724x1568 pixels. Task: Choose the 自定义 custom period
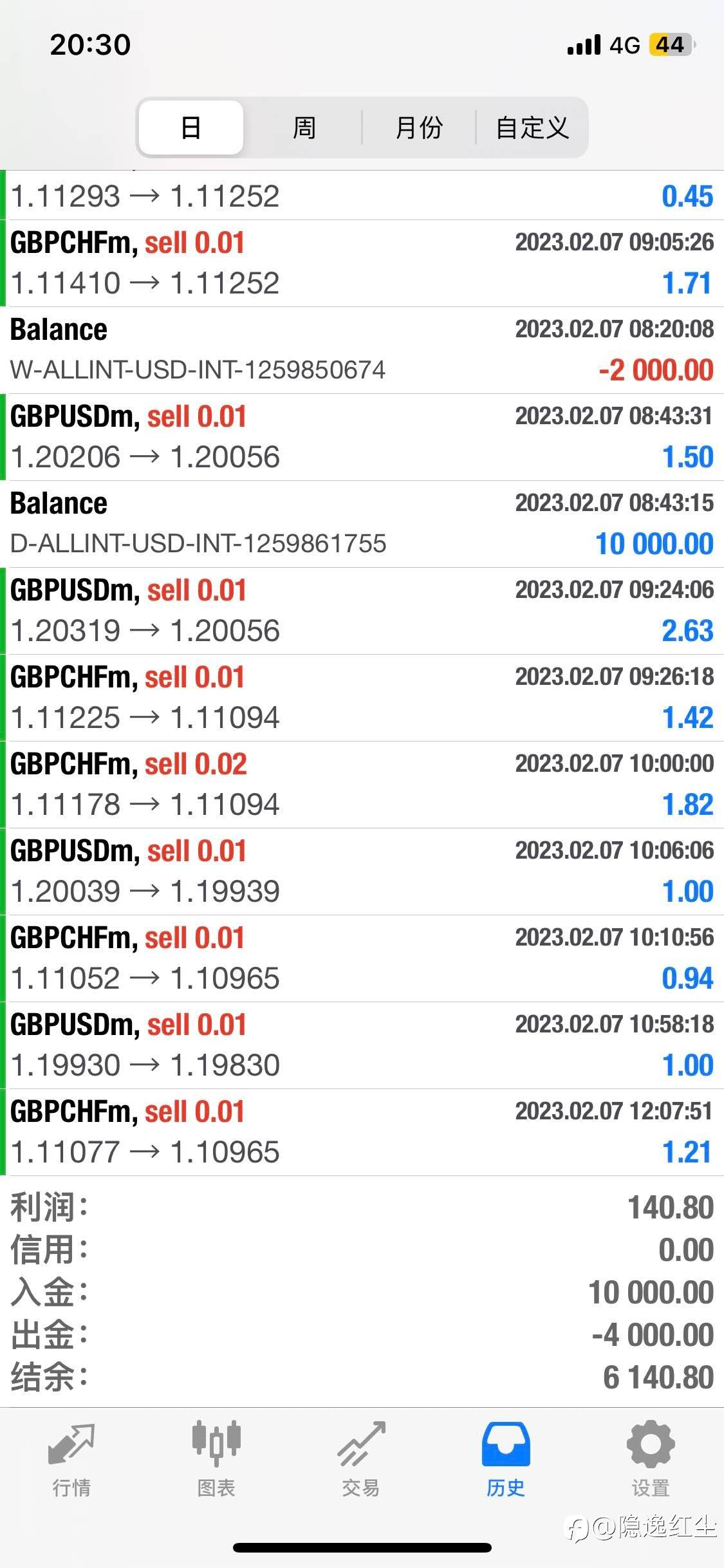pyautogui.click(x=532, y=127)
